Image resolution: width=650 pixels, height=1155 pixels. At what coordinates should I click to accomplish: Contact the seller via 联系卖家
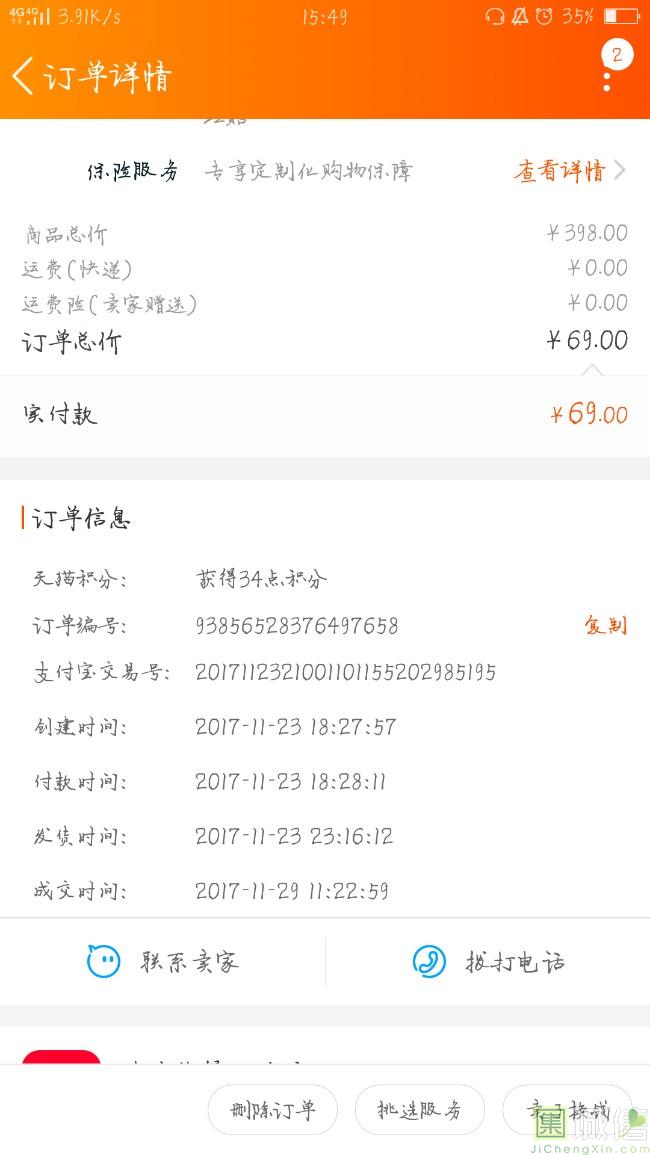[163, 961]
